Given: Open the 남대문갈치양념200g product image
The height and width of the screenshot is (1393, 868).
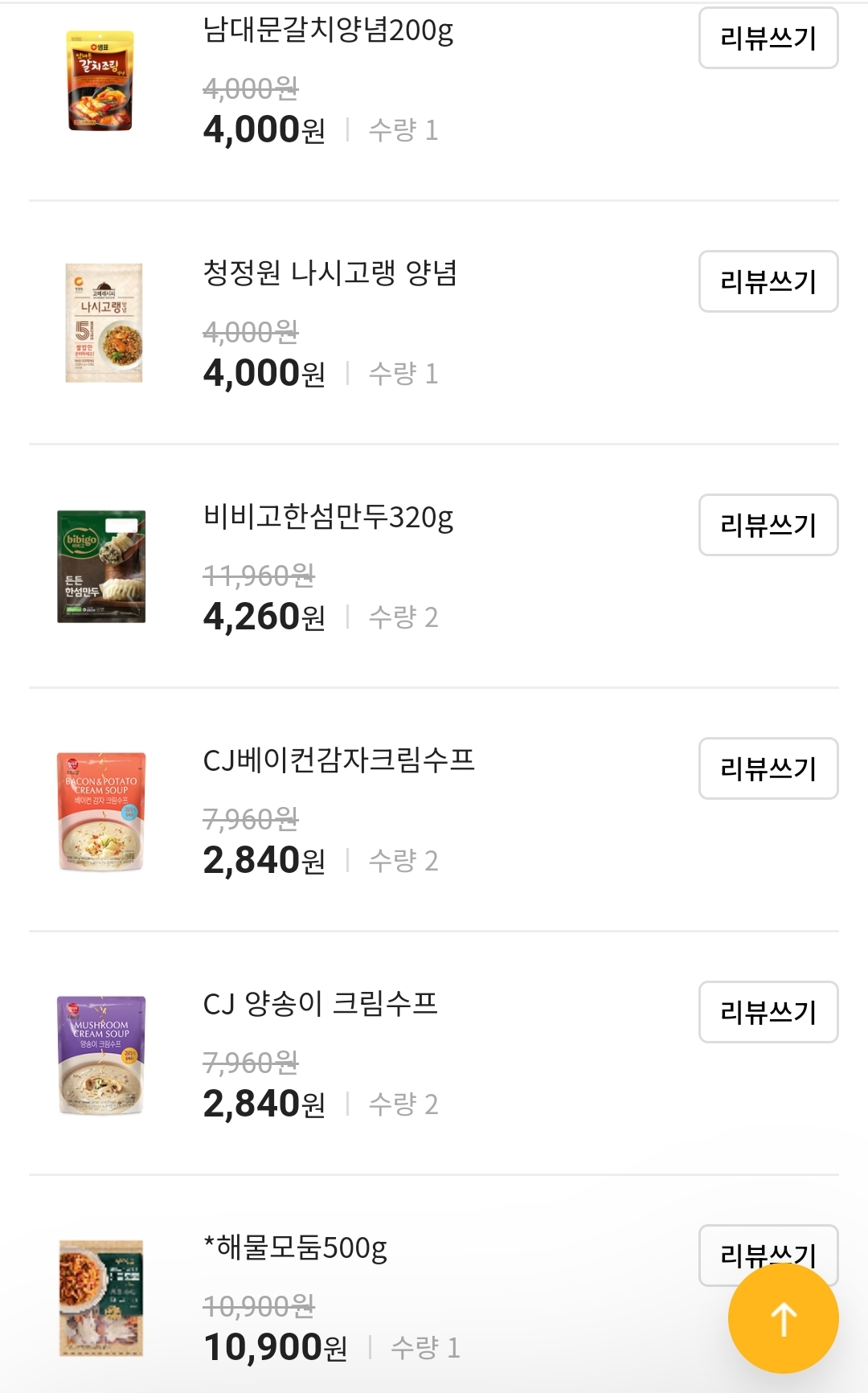Looking at the screenshot, I should coord(101,81).
